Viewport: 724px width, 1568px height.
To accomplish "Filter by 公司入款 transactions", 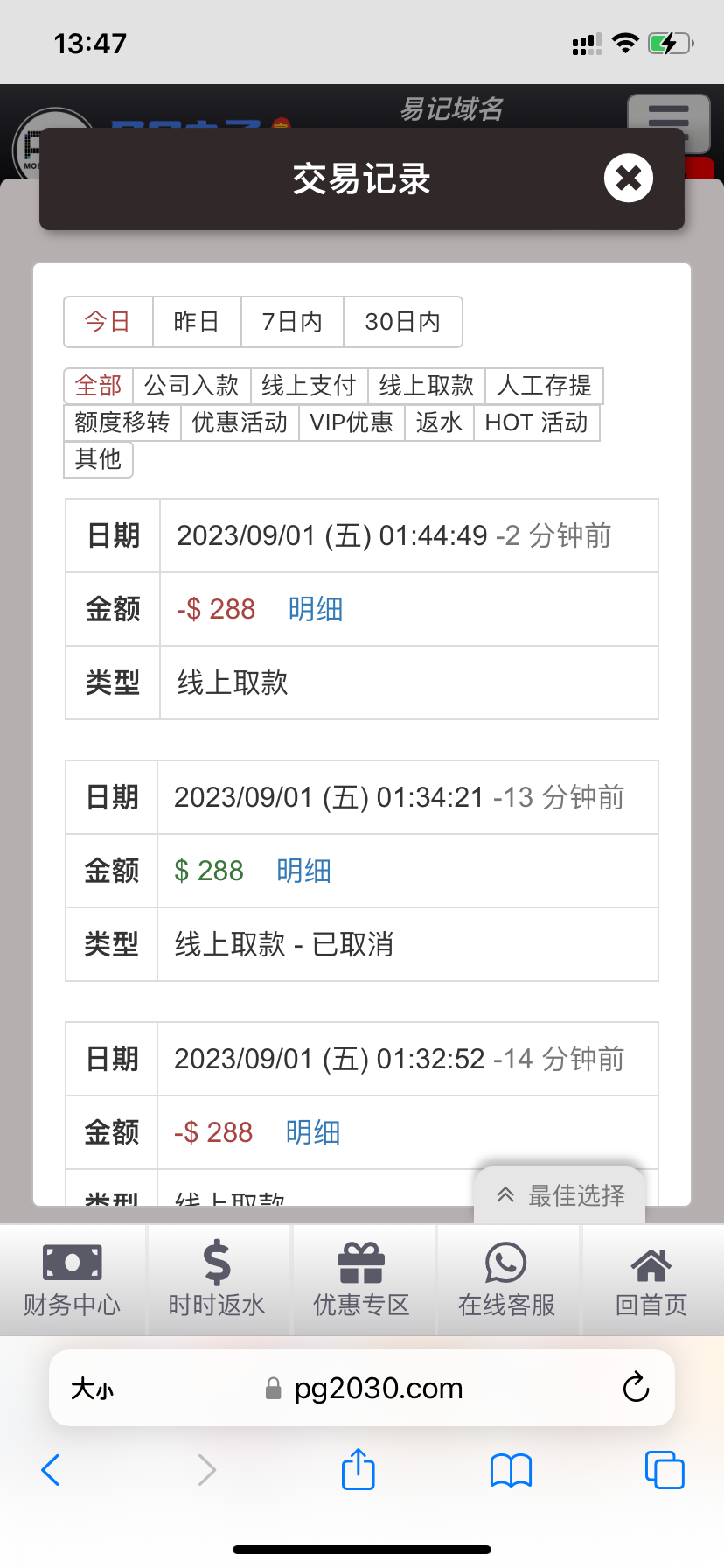I will (191, 386).
